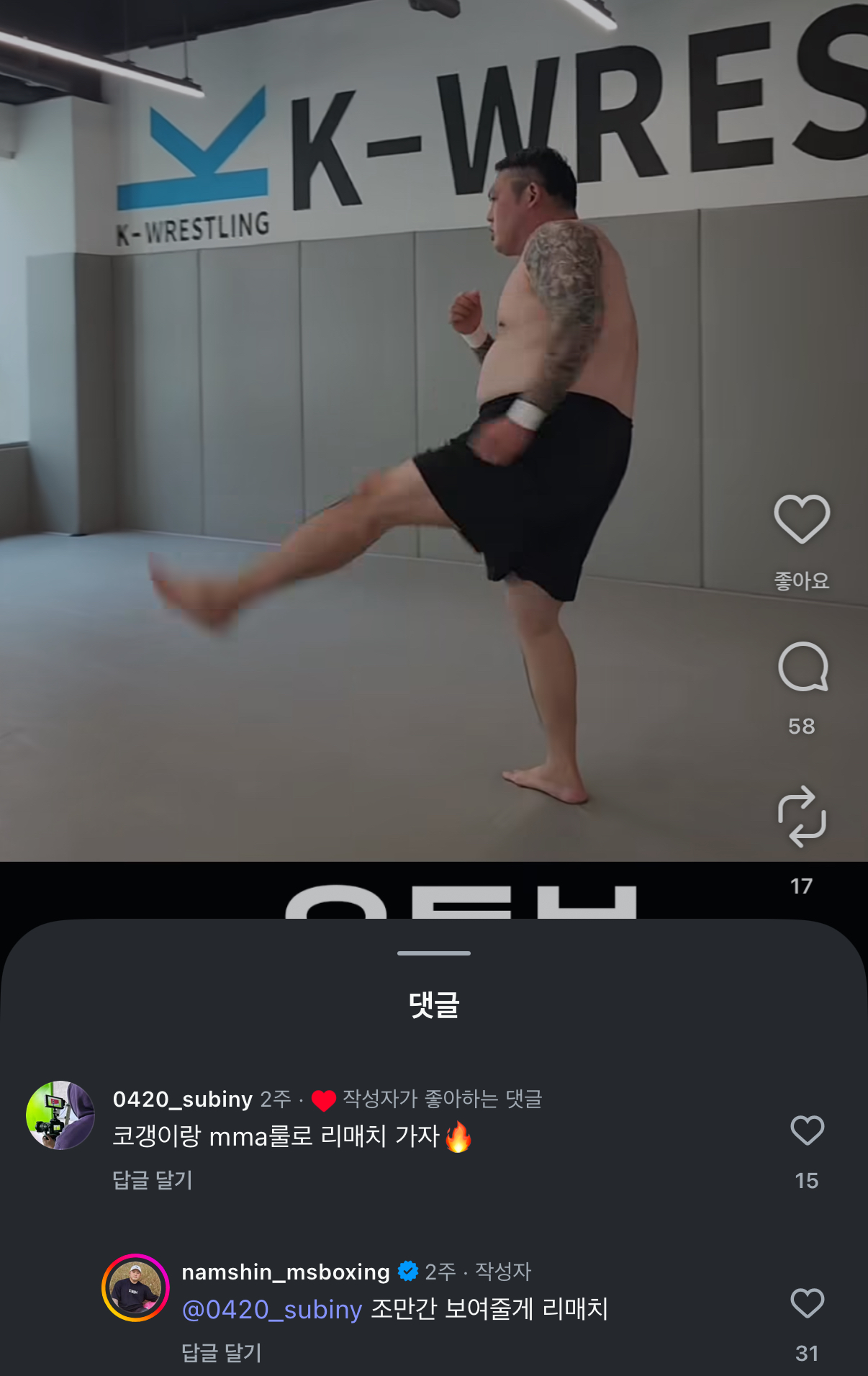
Task: Open the @0420_subiny mention link
Action: point(272,1310)
